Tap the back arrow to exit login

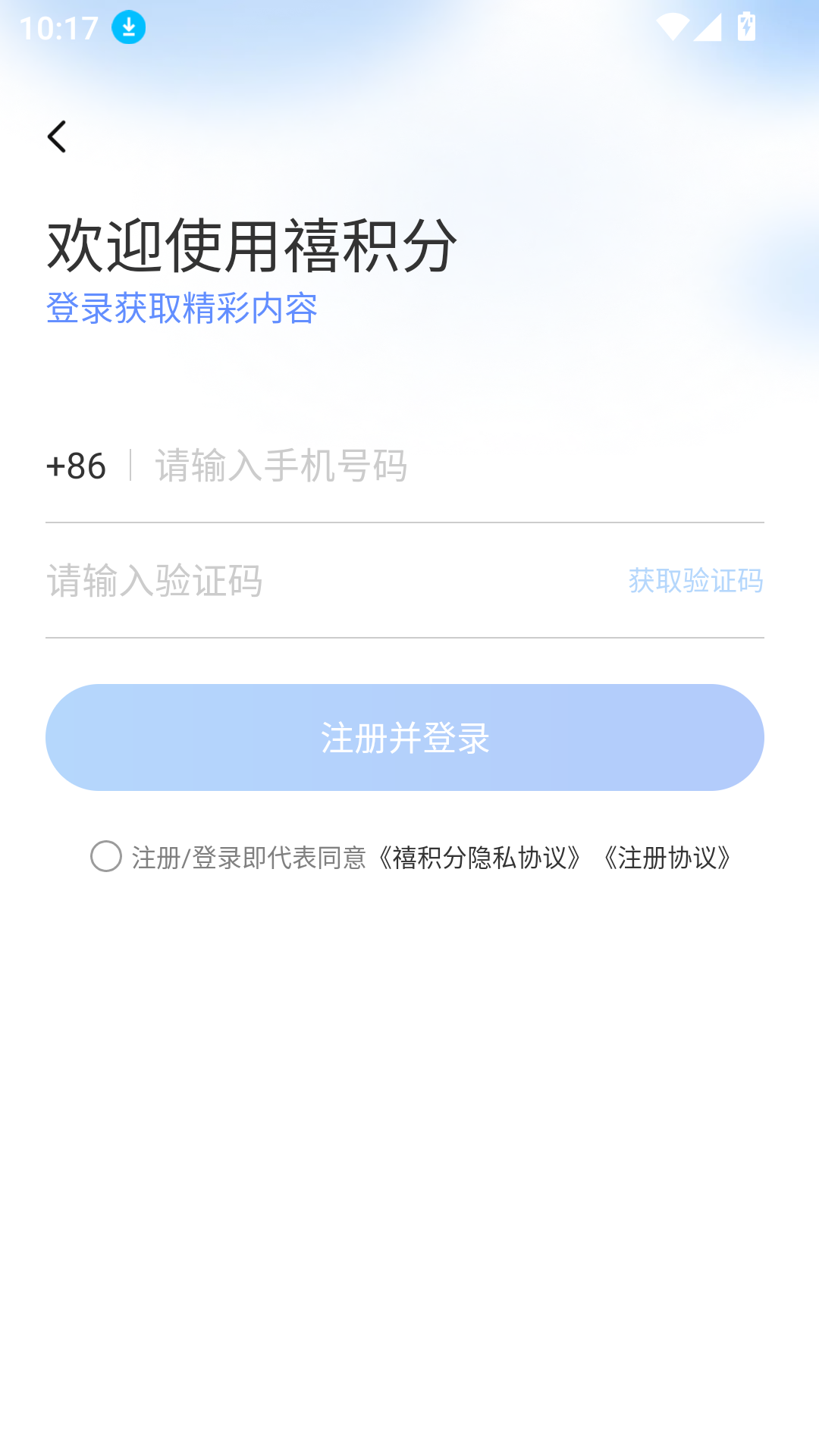point(58,136)
